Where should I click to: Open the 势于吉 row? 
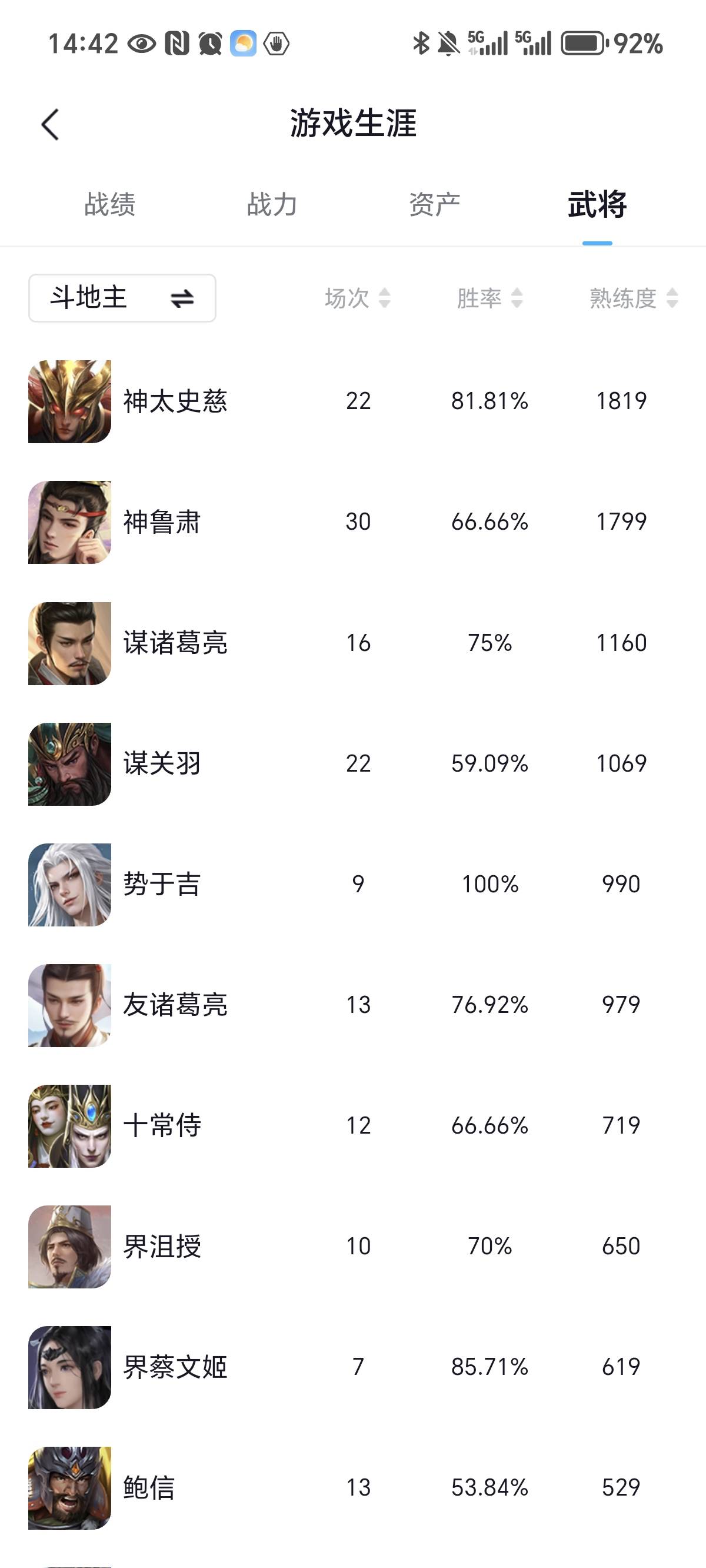[353, 884]
